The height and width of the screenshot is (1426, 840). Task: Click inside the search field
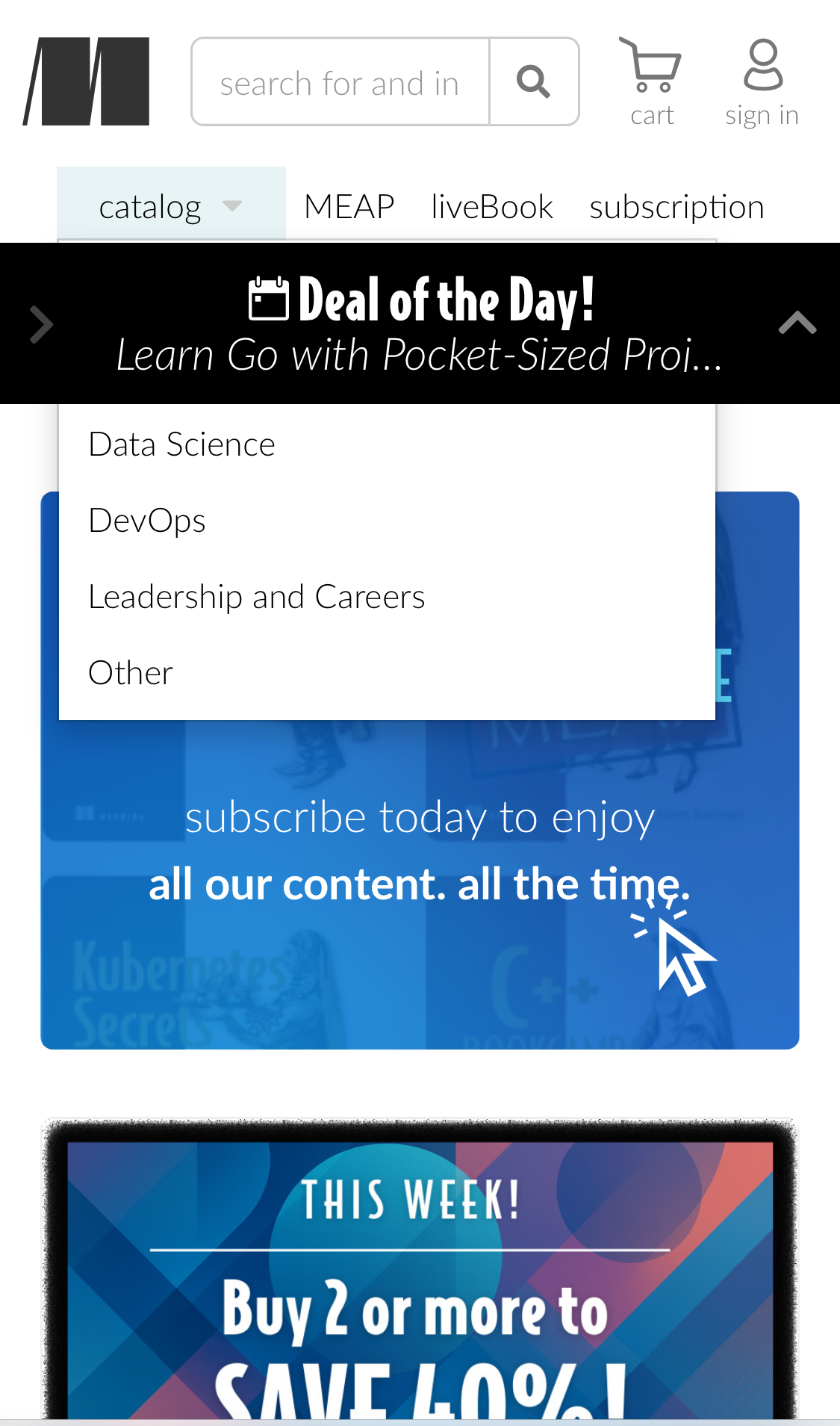pos(340,81)
